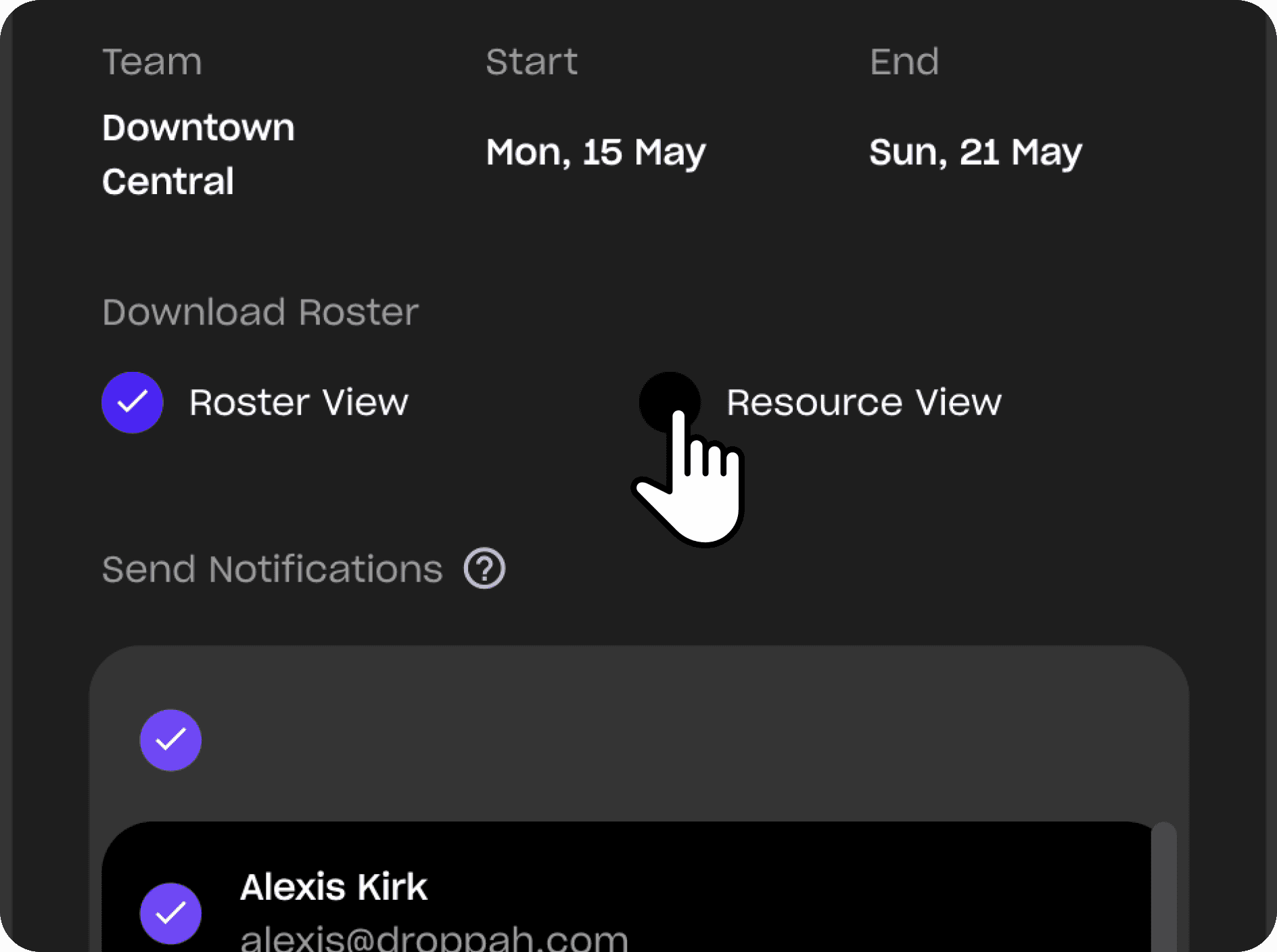This screenshot has height=952, width=1277.
Task: Toggle the select-all notifications checkbox
Action: (170, 740)
